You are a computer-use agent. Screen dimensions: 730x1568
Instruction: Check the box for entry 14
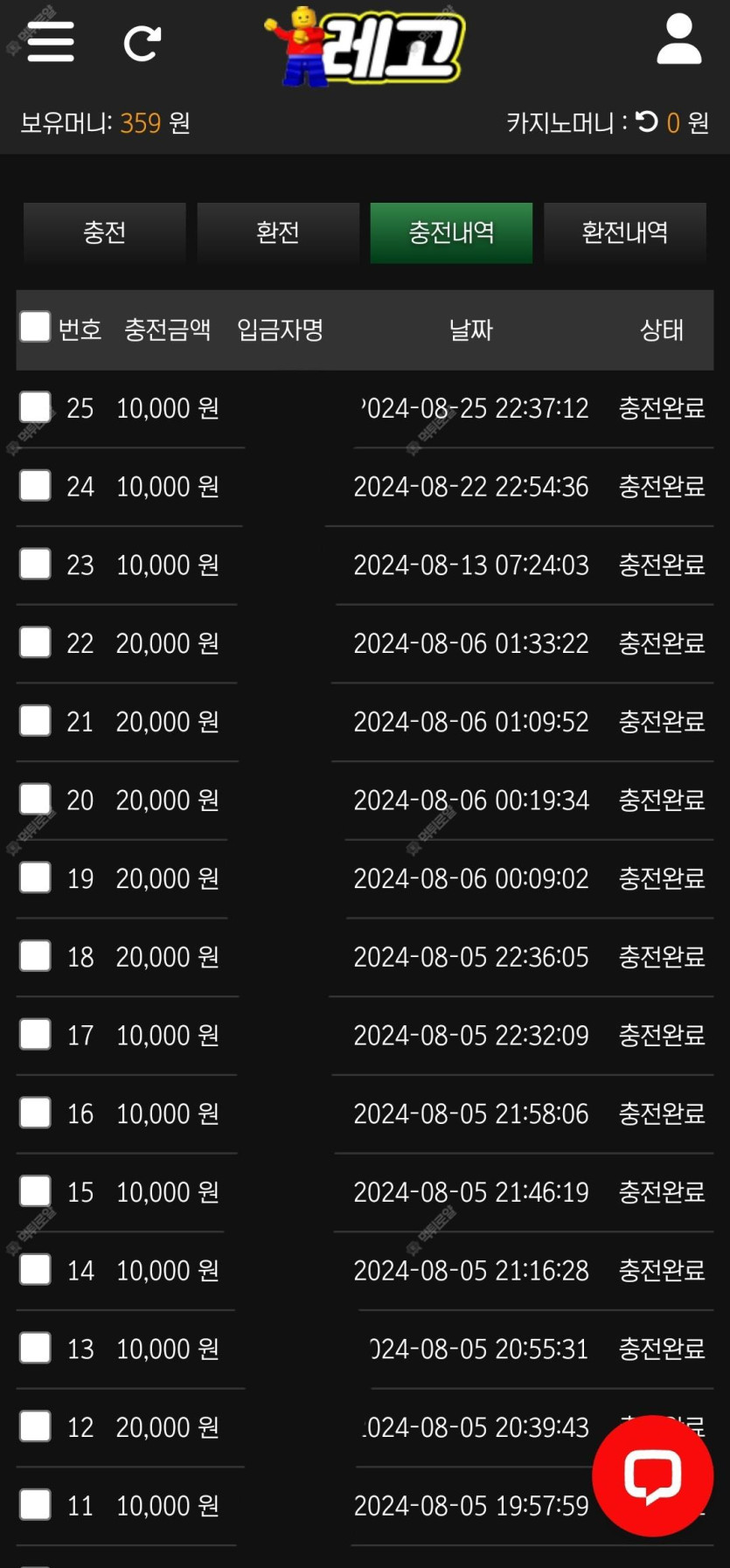tap(35, 1269)
